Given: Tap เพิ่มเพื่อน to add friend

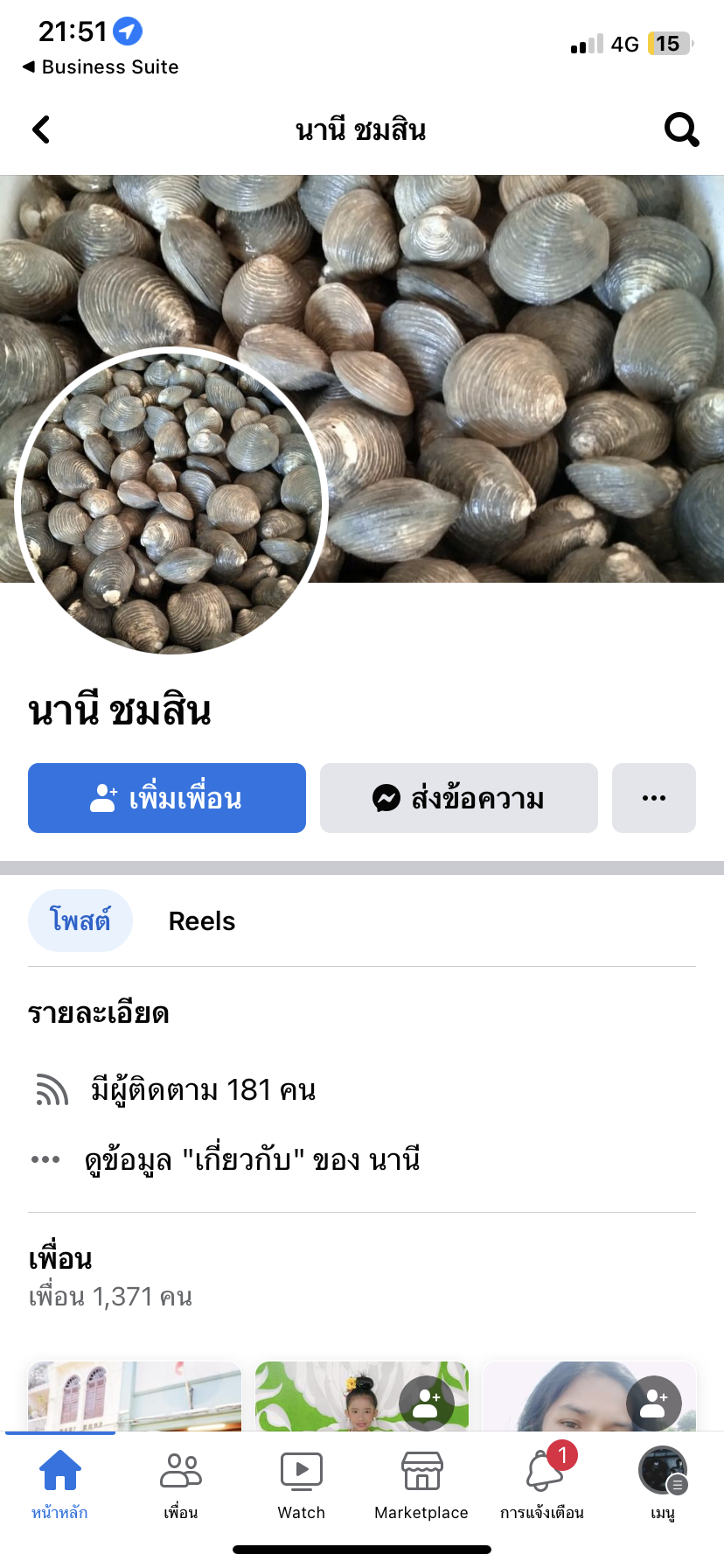Looking at the screenshot, I should pos(167,798).
